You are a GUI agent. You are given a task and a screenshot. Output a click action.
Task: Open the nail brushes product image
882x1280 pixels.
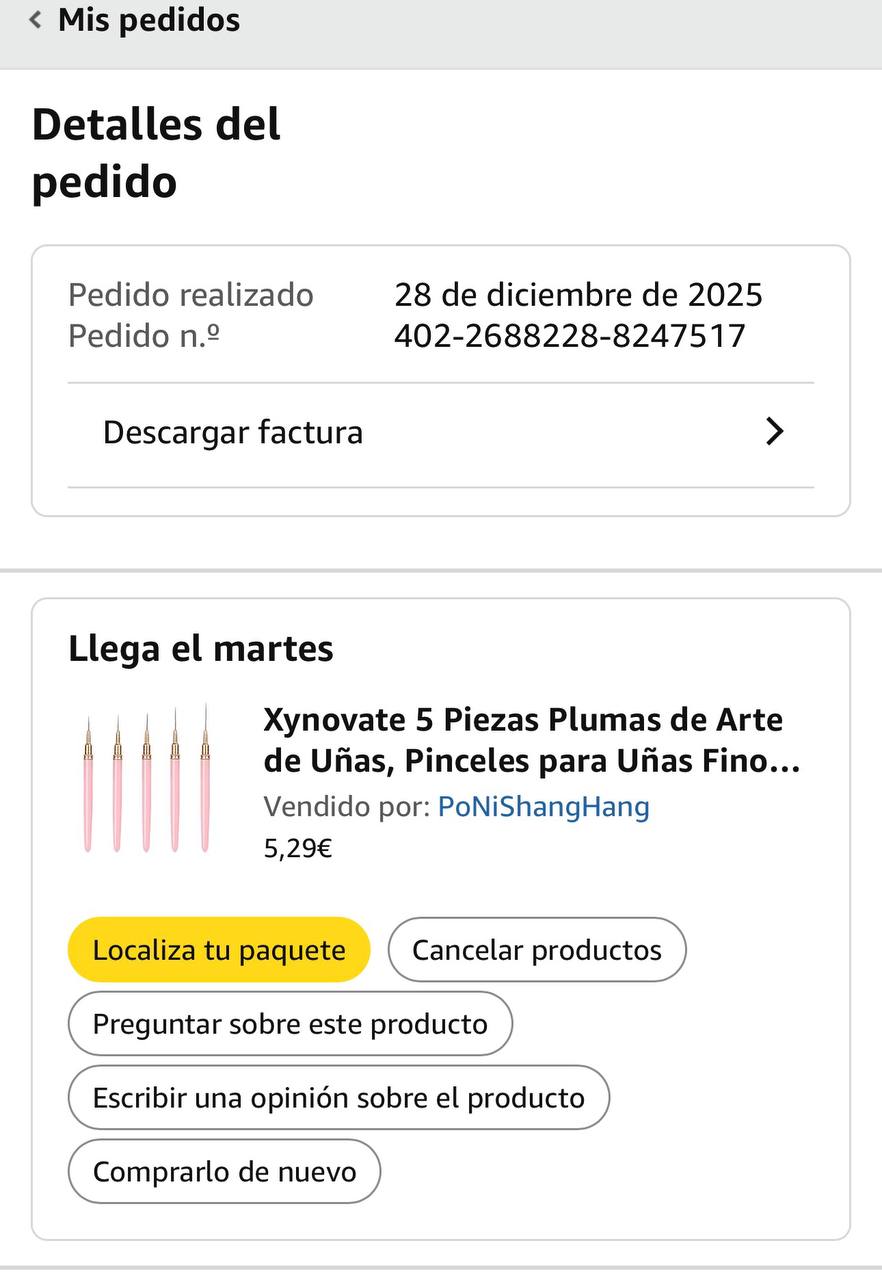point(147,782)
